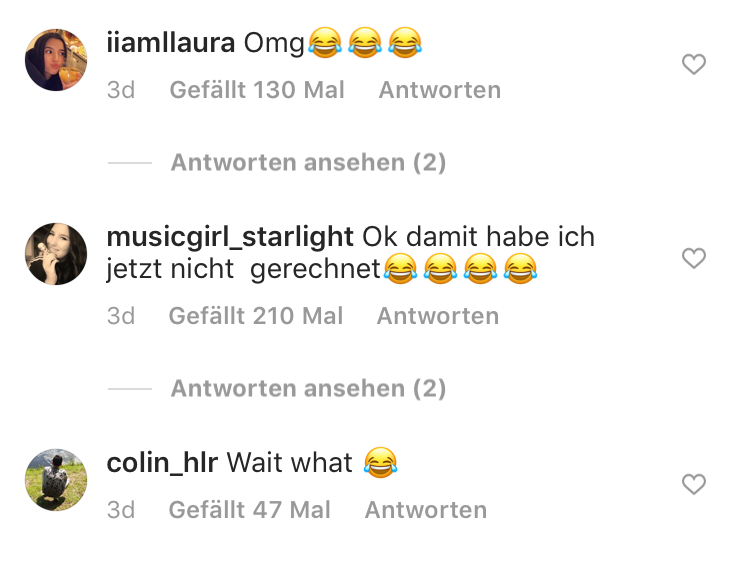Open the colin_hlr username link
This screenshot has height=568, width=750.
click(x=162, y=463)
